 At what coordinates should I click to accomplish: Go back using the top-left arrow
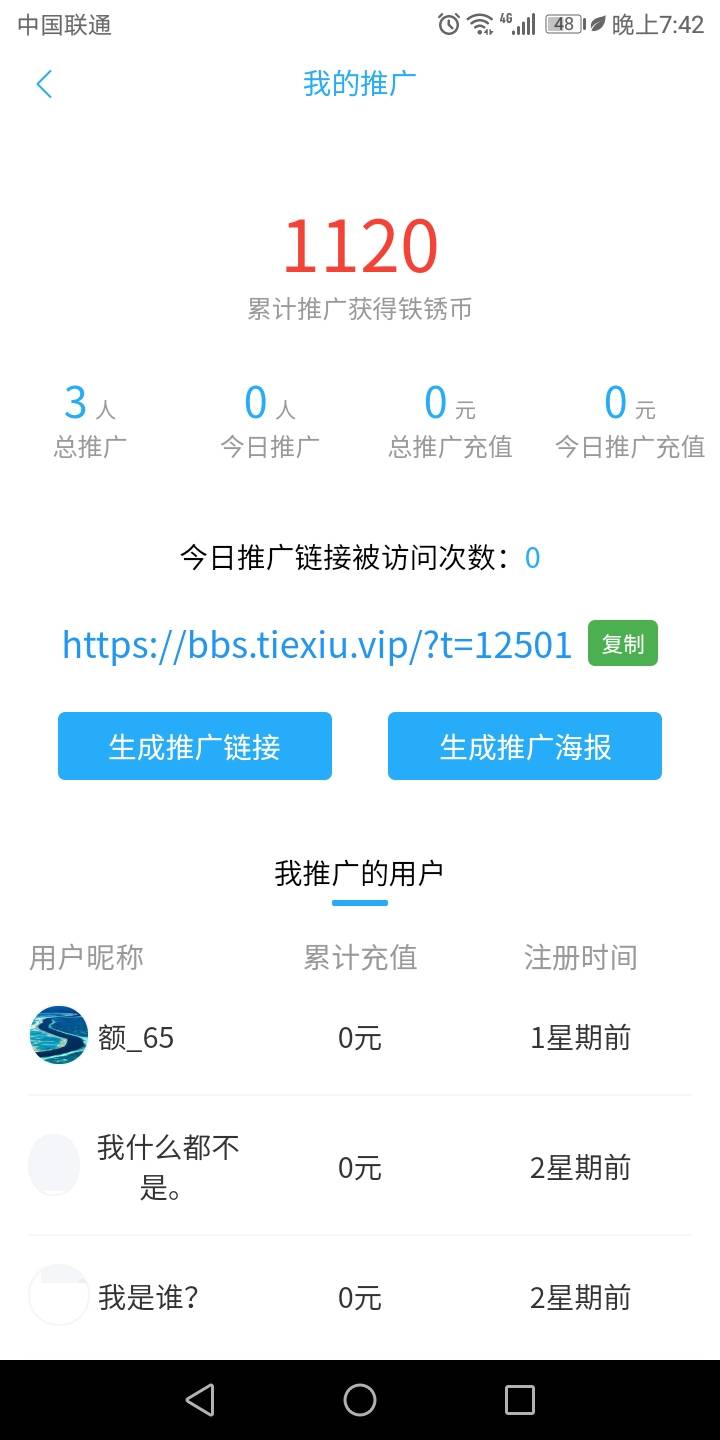coord(44,84)
